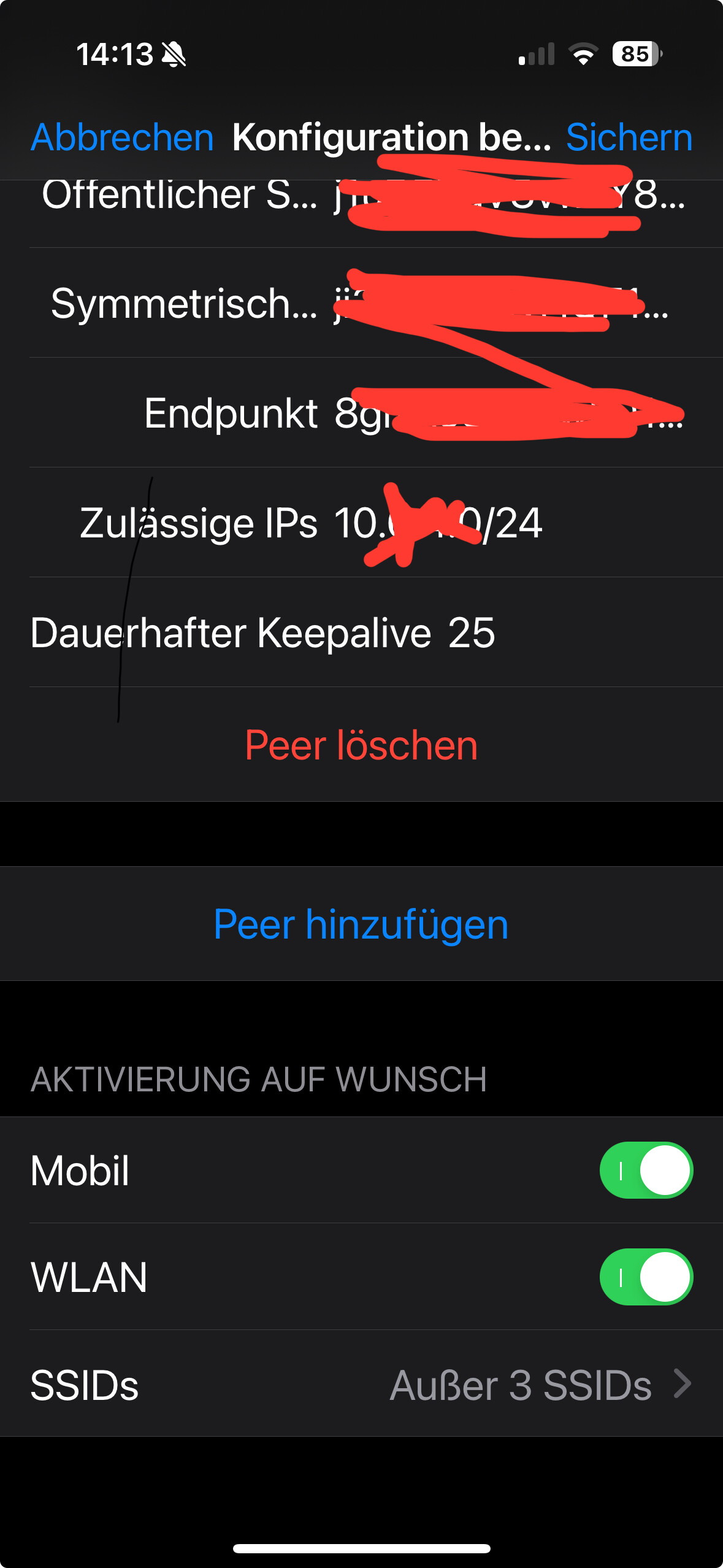Screen dimensions: 723x1568
Task: Open the SSIDs settings row
Action: point(361,1383)
